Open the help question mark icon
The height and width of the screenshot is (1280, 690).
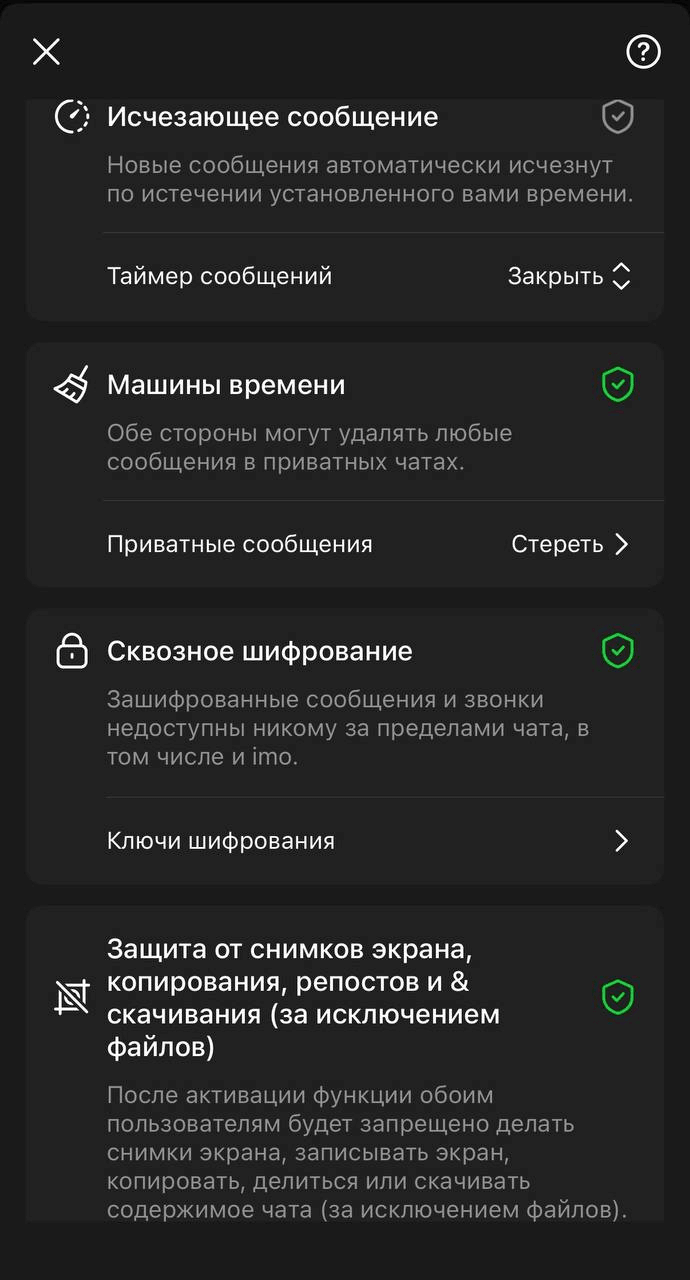click(643, 52)
